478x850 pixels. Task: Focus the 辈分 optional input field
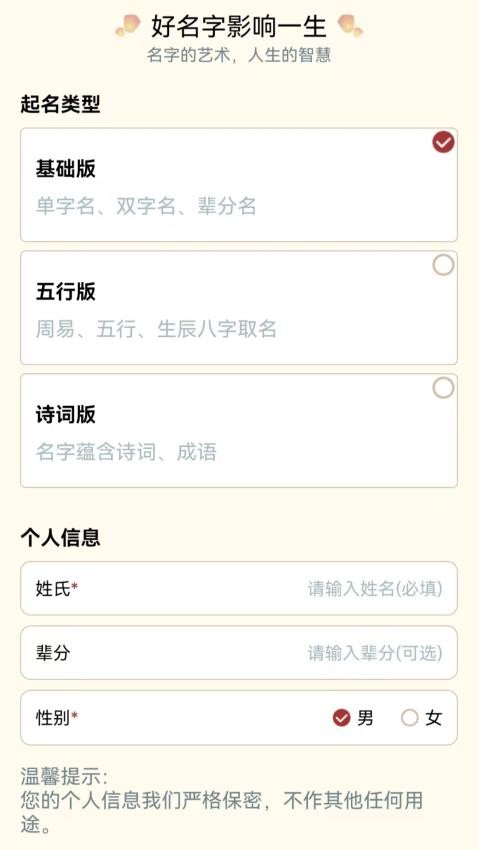click(239, 653)
